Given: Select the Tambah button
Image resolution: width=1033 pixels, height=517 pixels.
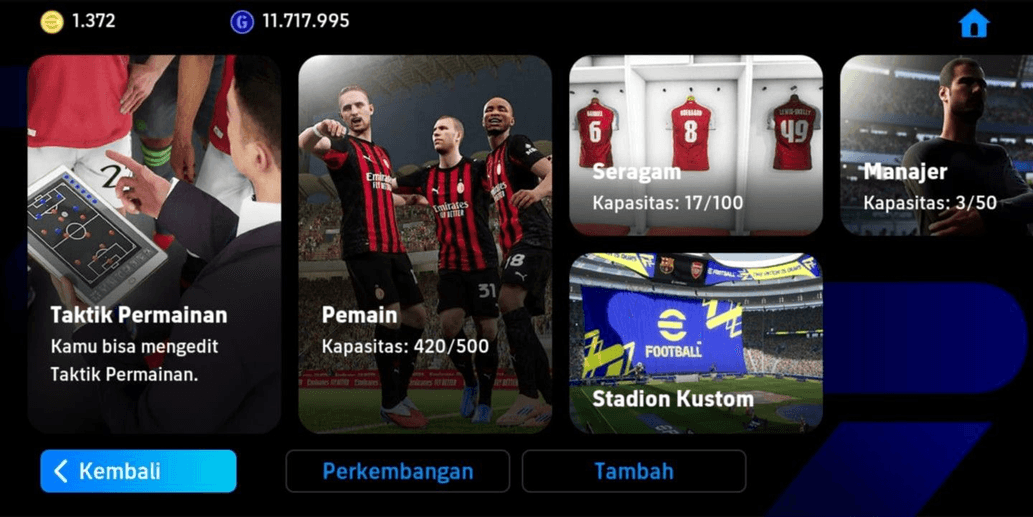Looking at the screenshot, I should (633, 471).
